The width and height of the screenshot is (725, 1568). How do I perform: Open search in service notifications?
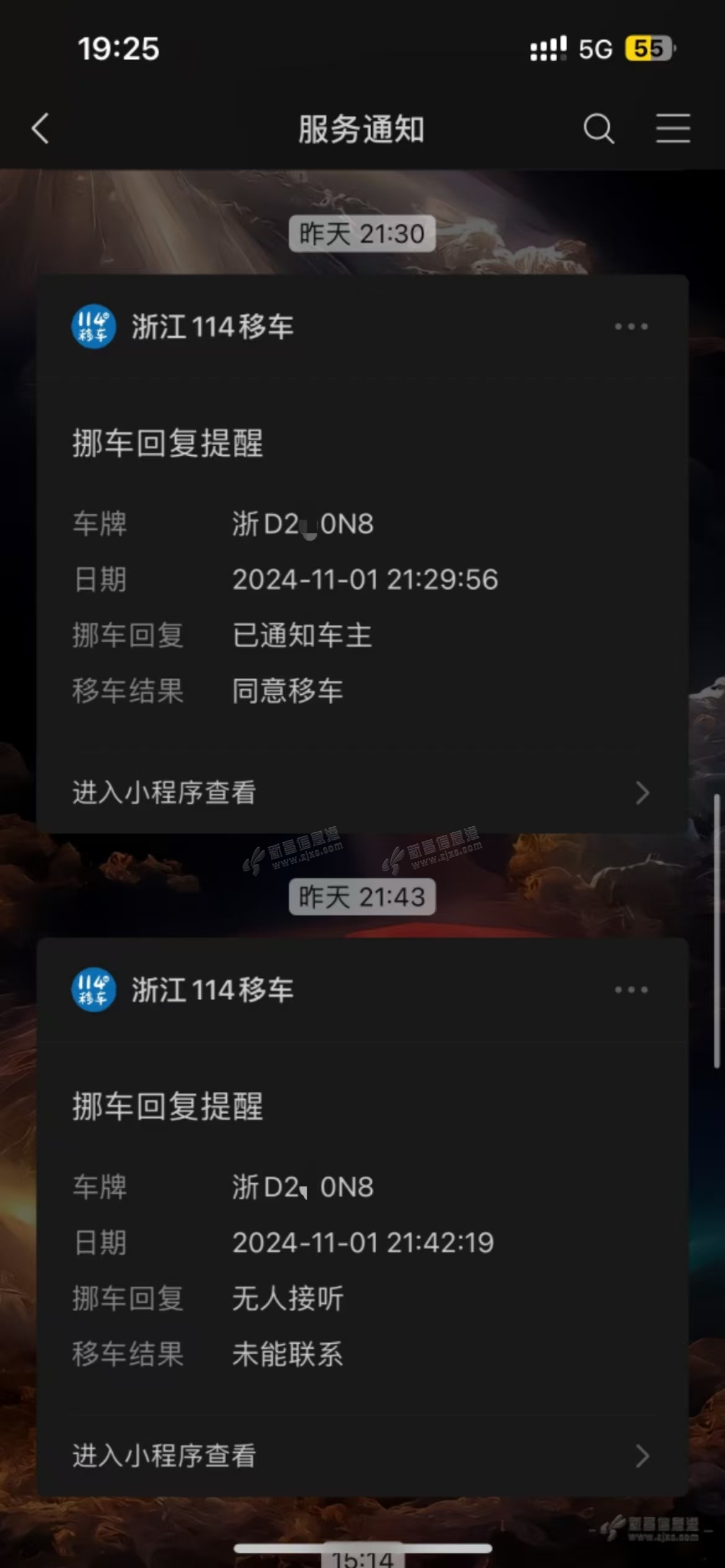[598, 129]
